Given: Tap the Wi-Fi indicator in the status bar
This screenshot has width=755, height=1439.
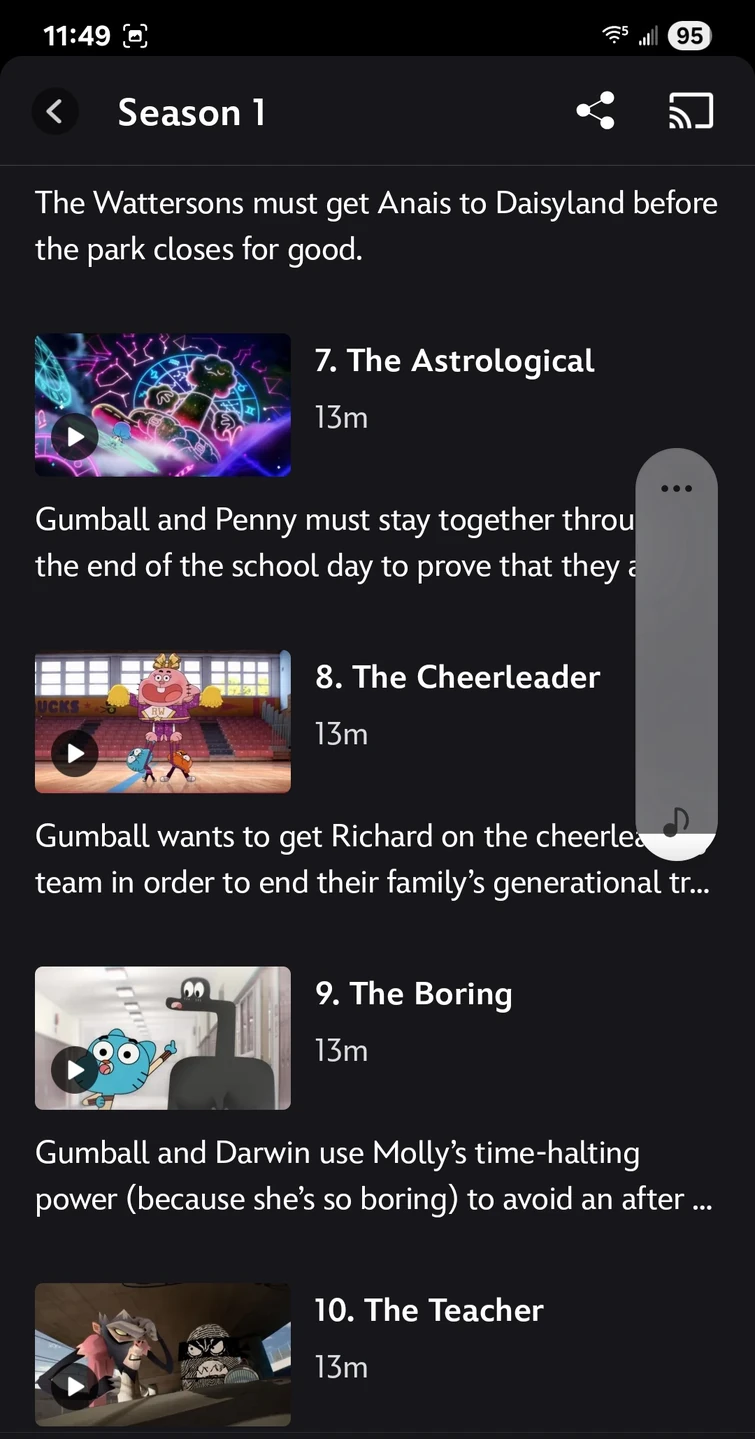Looking at the screenshot, I should [x=613, y=34].
